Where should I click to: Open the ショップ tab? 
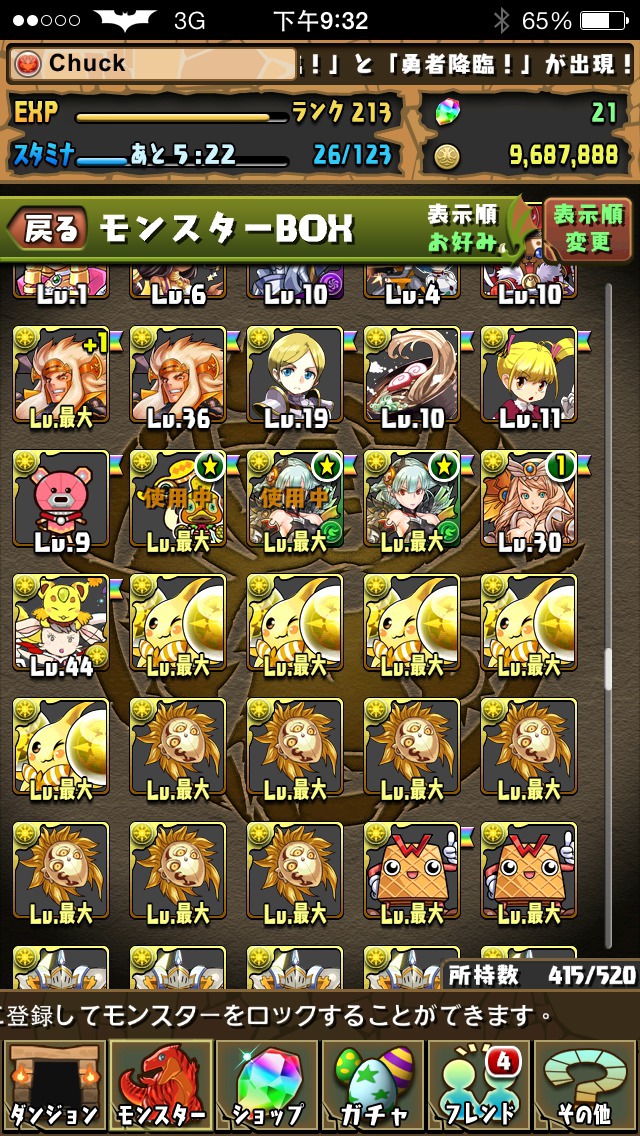coord(267,1085)
